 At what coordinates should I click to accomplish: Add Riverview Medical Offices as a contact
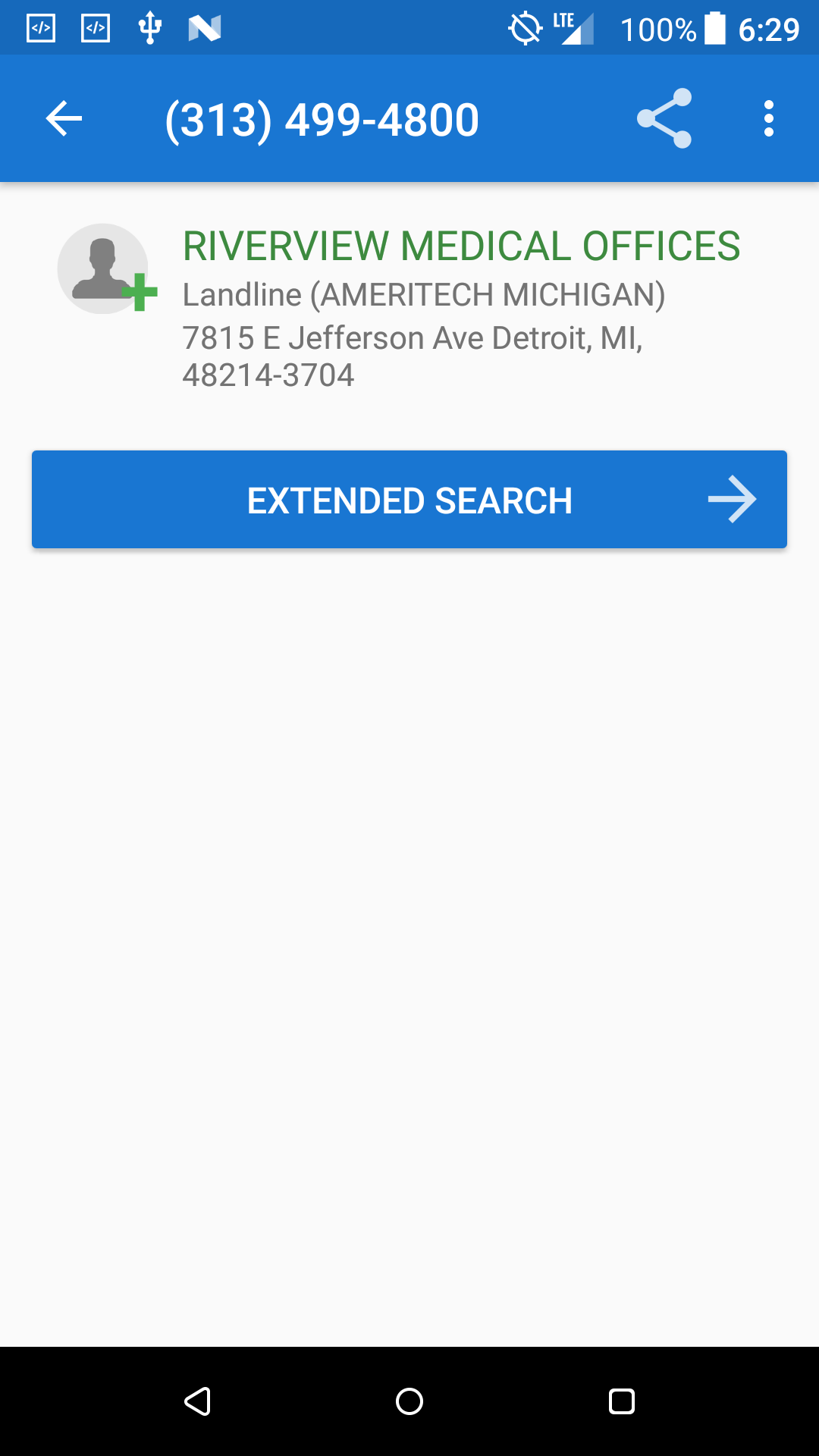[x=106, y=269]
